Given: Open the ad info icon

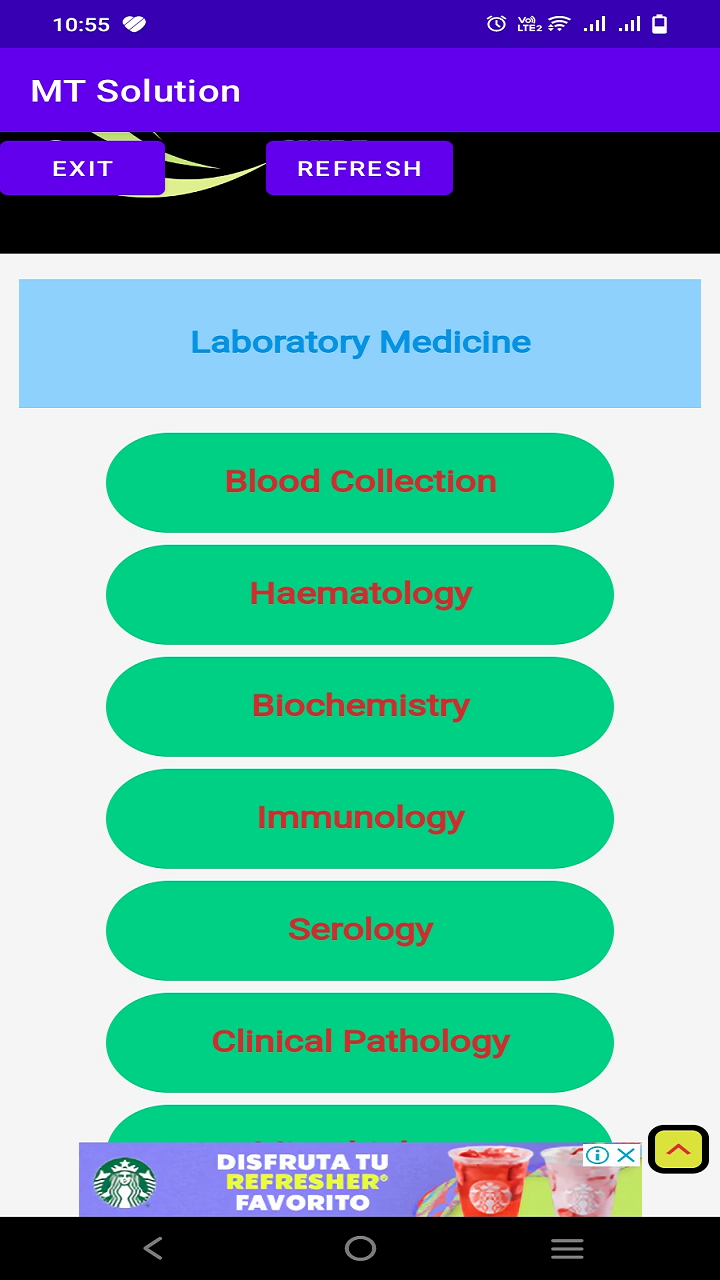Looking at the screenshot, I should 598,1156.
